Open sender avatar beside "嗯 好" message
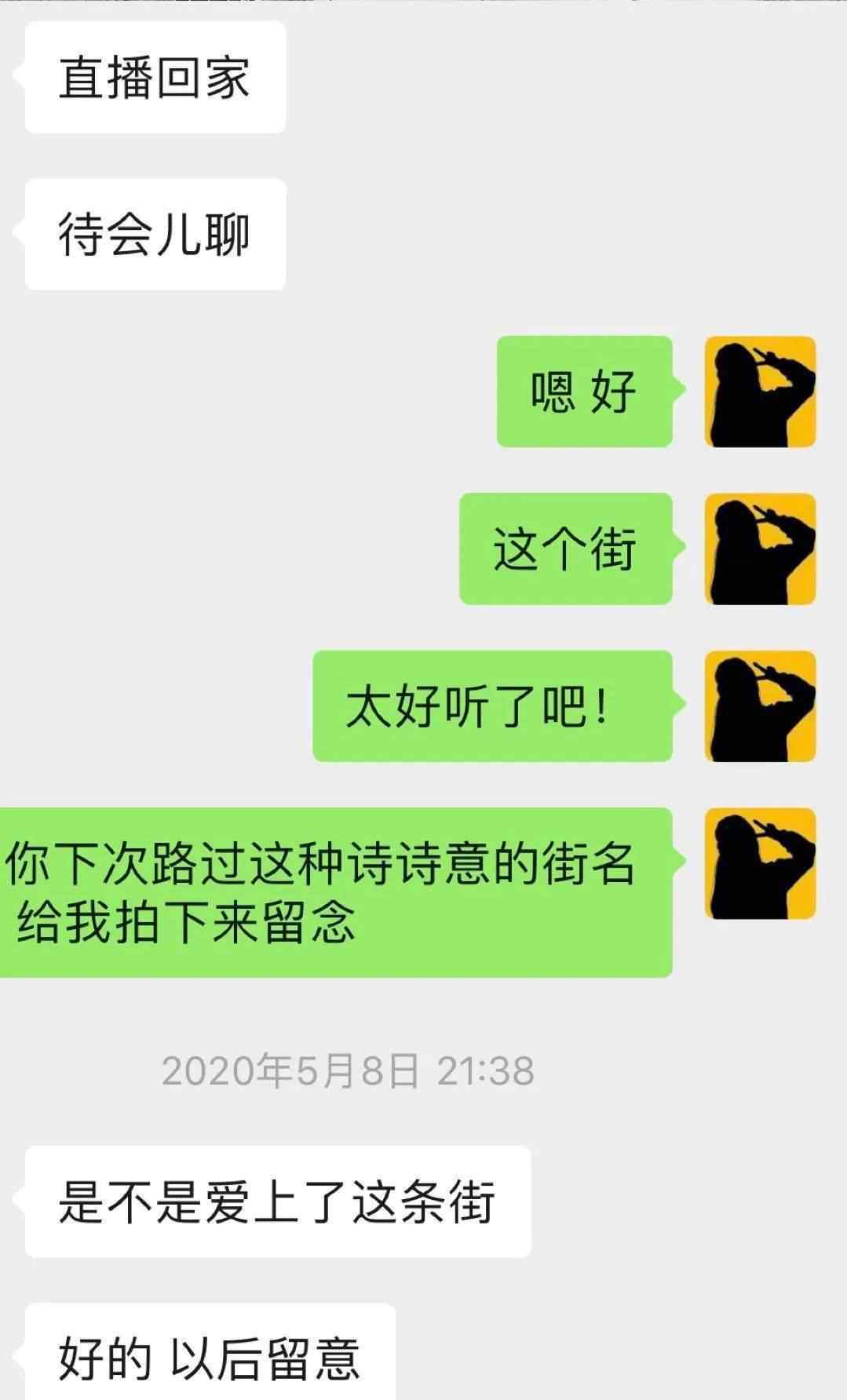Image resolution: width=847 pixels, height=1400 pixels. (x=760, y=392)
